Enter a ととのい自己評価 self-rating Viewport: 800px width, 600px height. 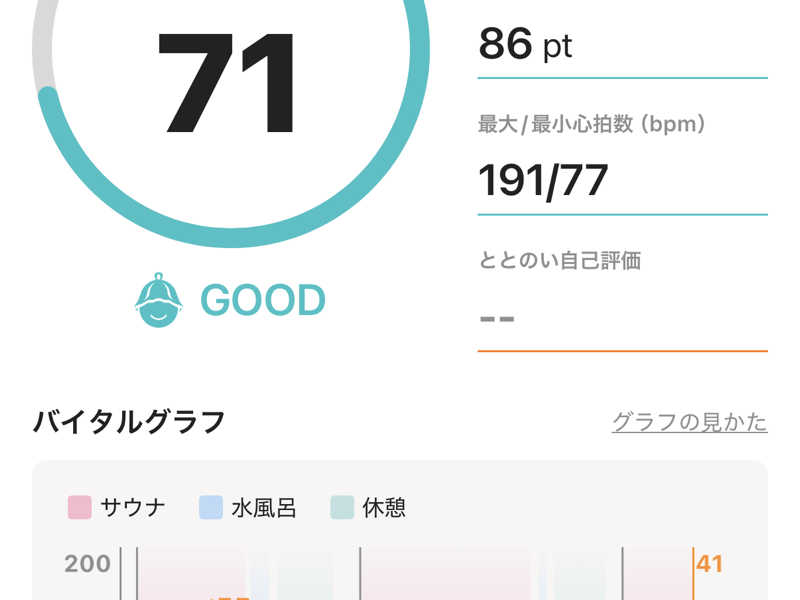622,319
